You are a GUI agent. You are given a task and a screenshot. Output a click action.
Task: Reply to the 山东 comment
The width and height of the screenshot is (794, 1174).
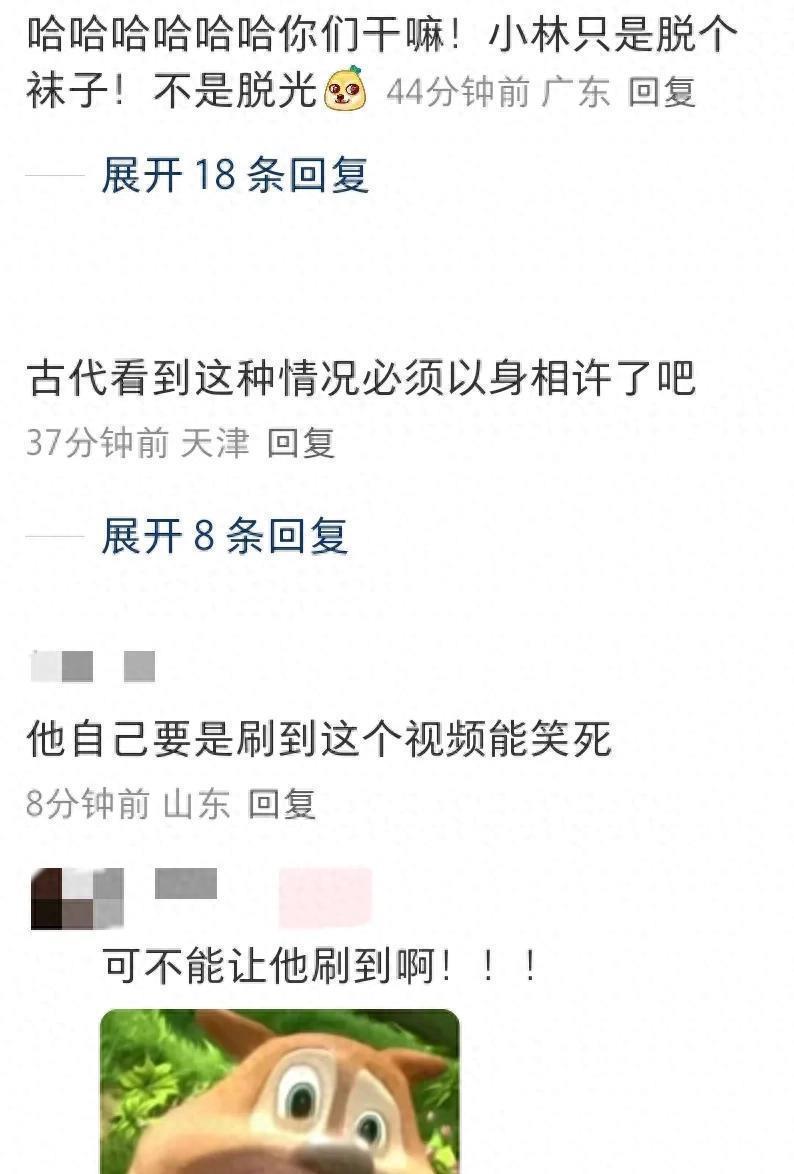[282, 803]
